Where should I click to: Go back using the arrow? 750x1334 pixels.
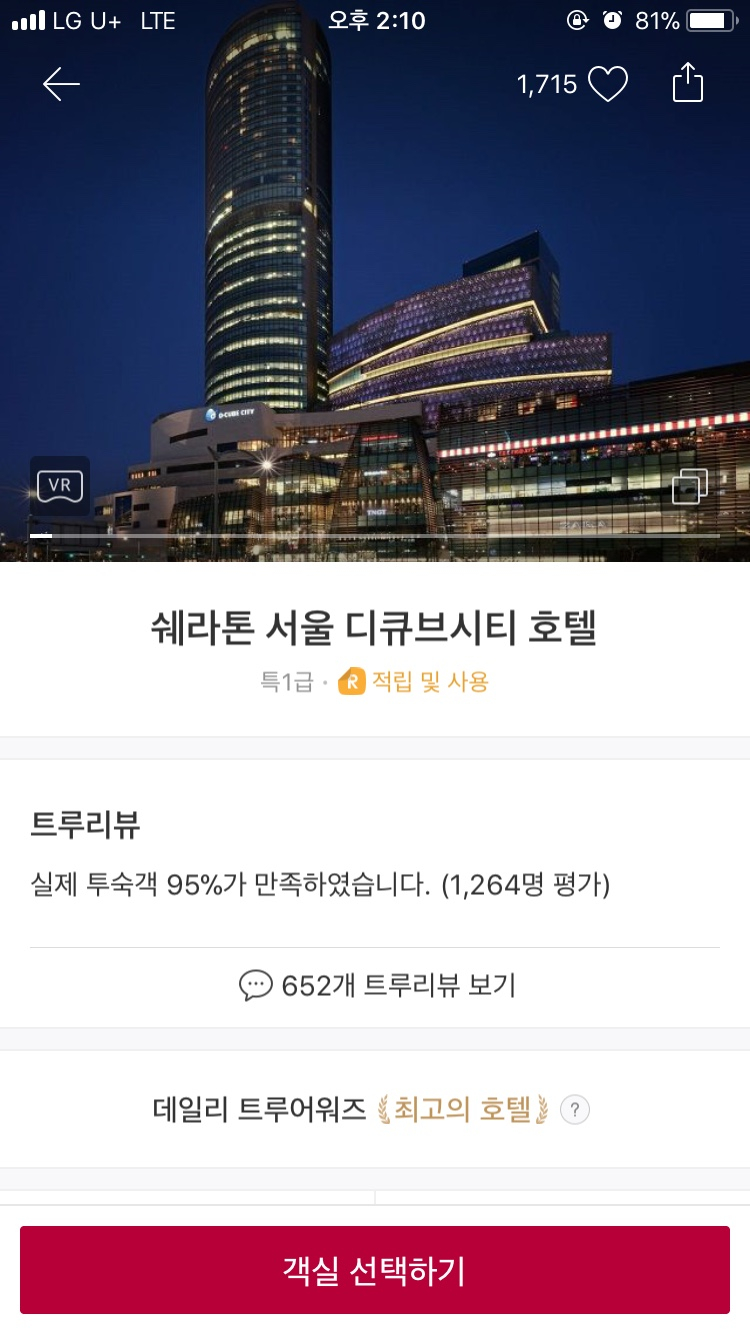pyautogui.click(x=61, y=85)
